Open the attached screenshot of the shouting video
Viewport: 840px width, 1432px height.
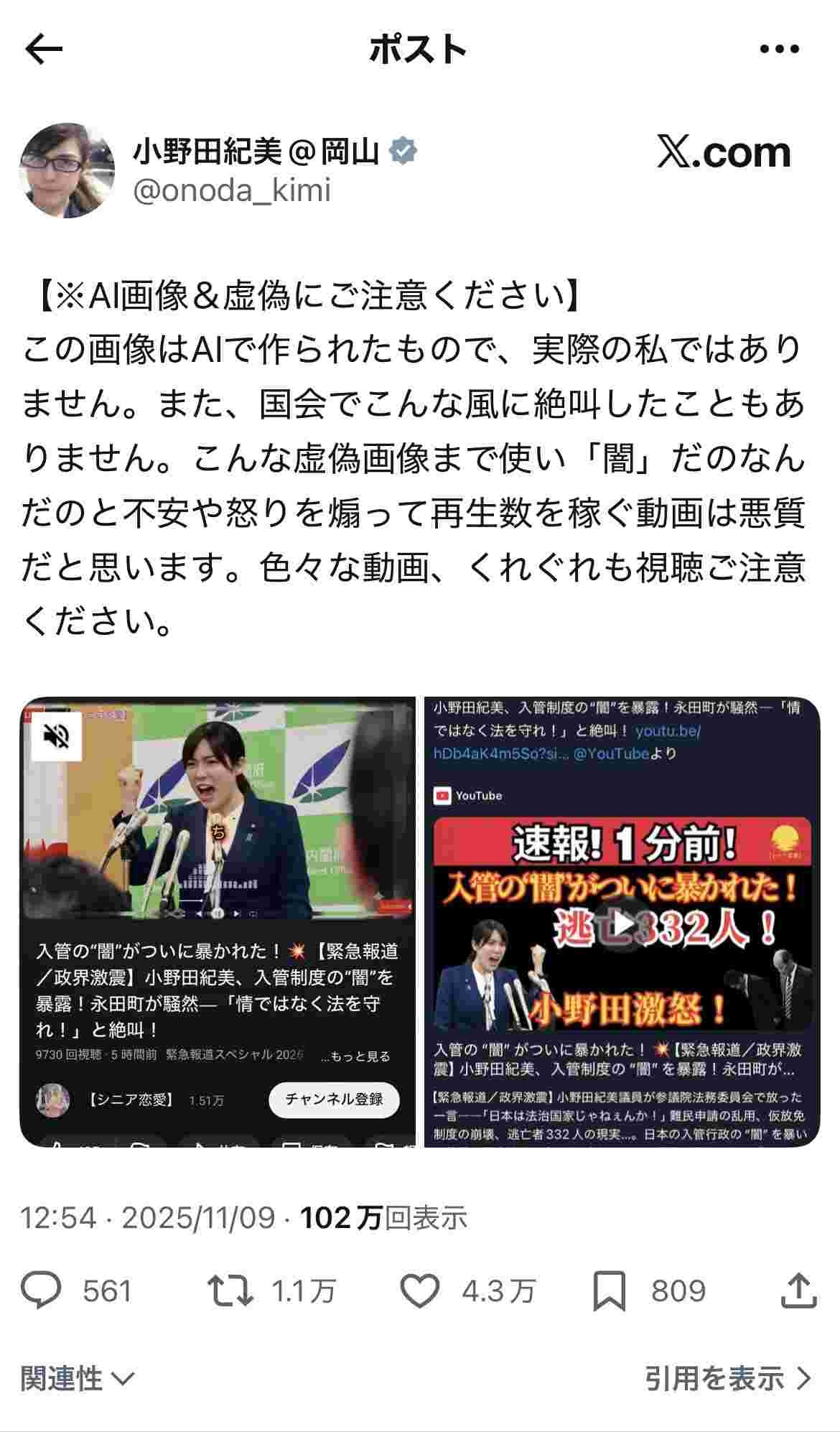coord(218,921)
